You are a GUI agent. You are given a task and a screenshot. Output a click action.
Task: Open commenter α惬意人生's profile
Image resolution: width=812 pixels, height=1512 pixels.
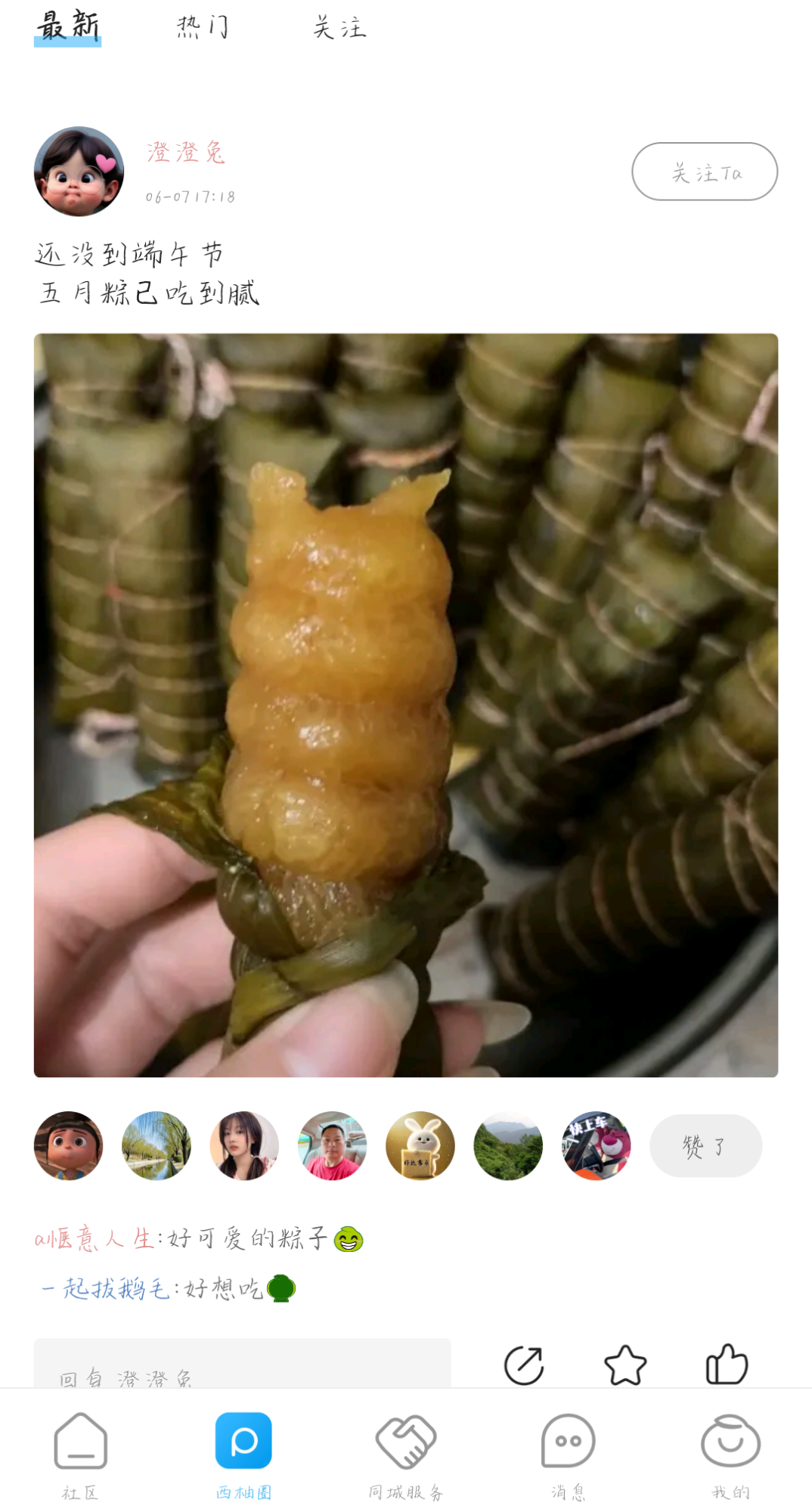point(95,1238)
